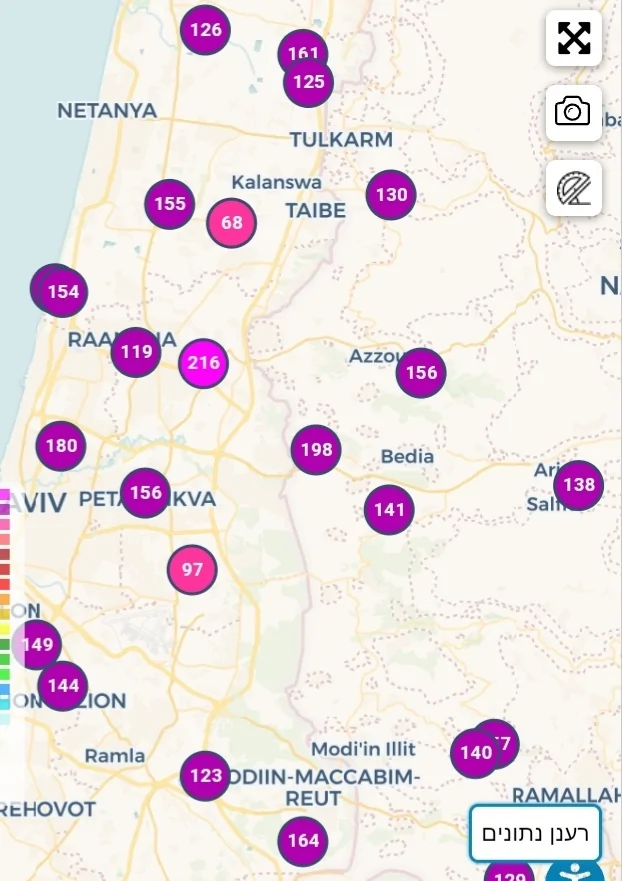Open the 164 station marker
Screen dimensions: 622x881
pyautogui.click(x=303, y=841)
